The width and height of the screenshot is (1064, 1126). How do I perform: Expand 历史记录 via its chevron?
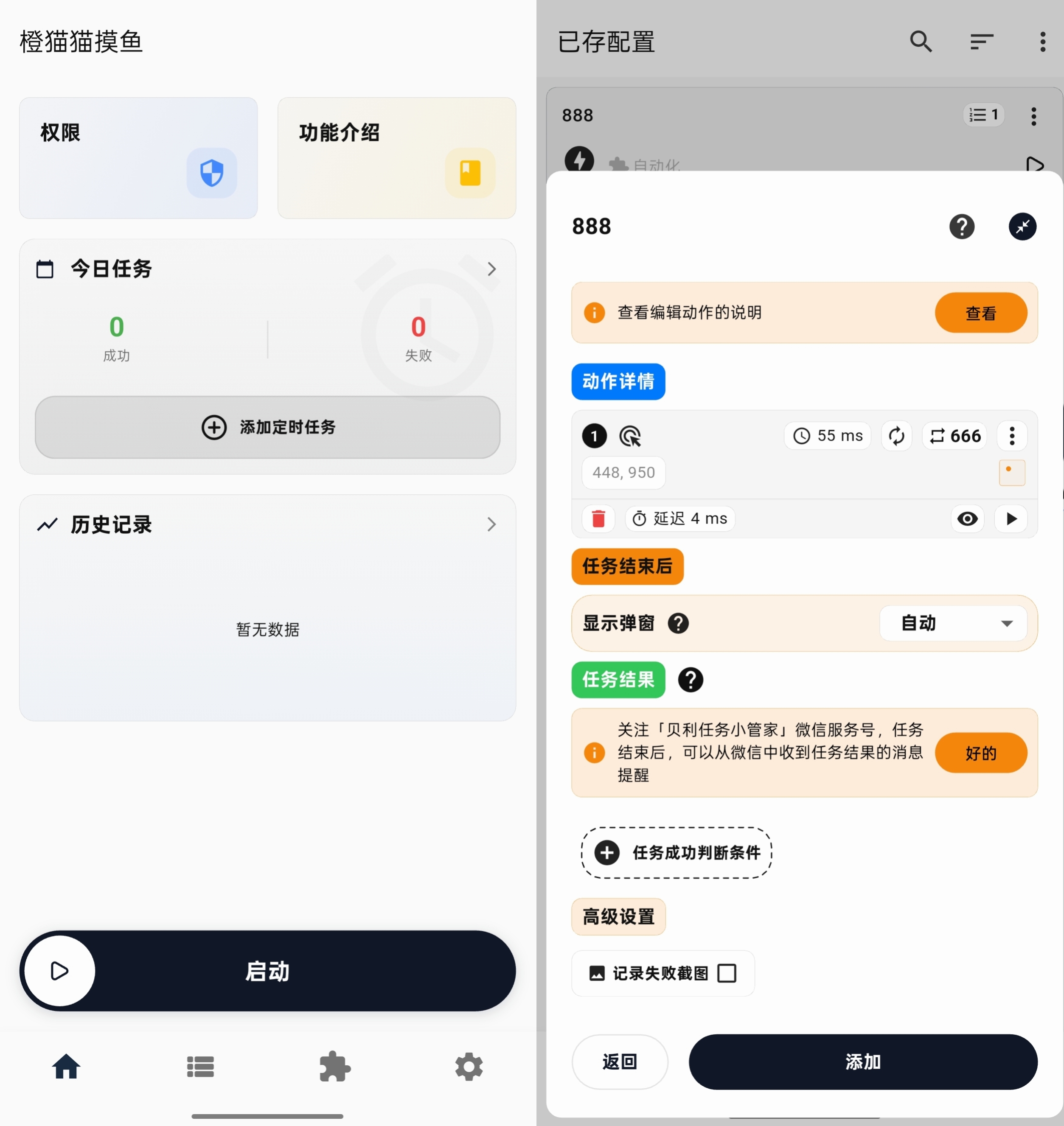491,524
